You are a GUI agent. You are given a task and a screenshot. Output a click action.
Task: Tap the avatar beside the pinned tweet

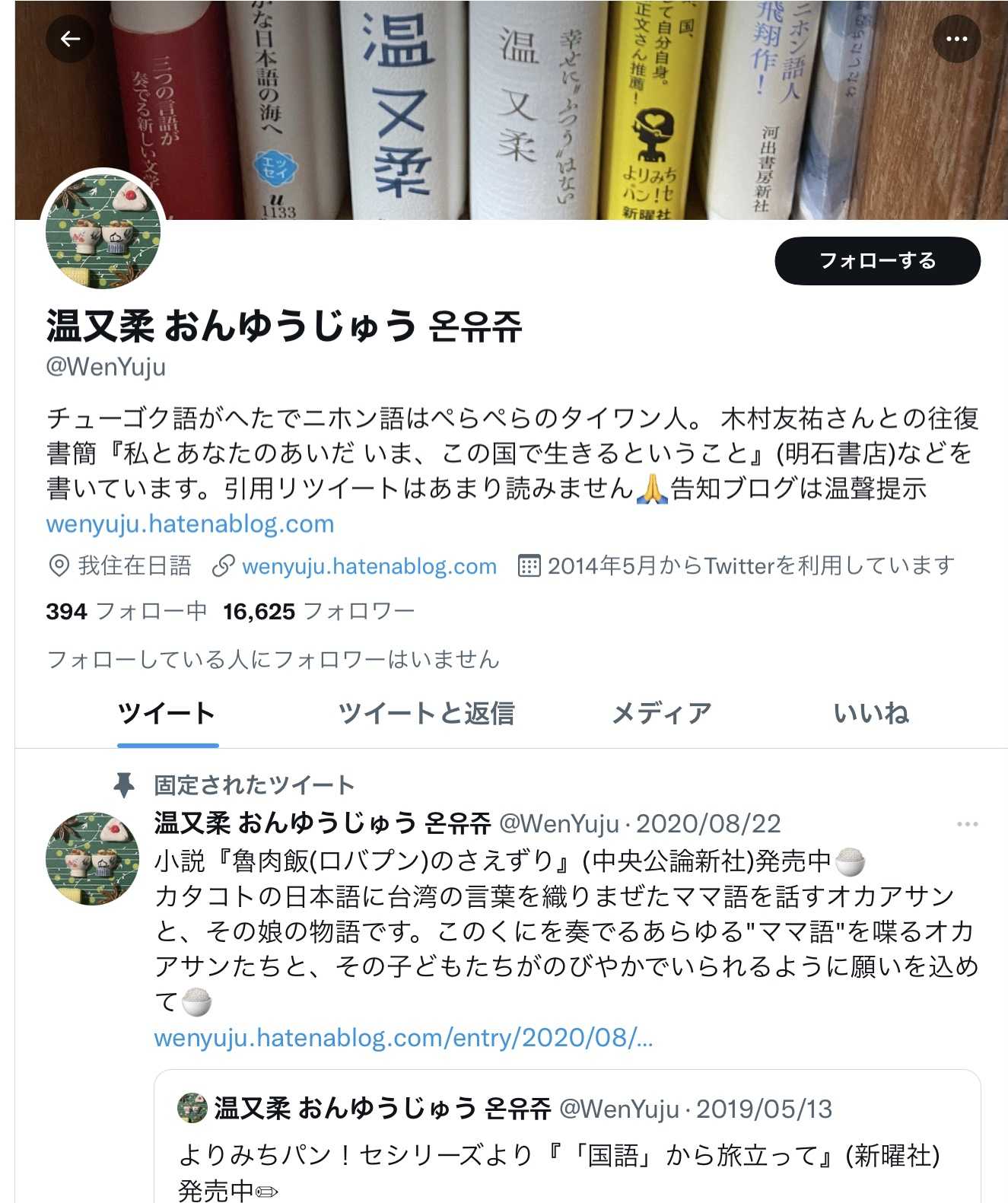92,858
